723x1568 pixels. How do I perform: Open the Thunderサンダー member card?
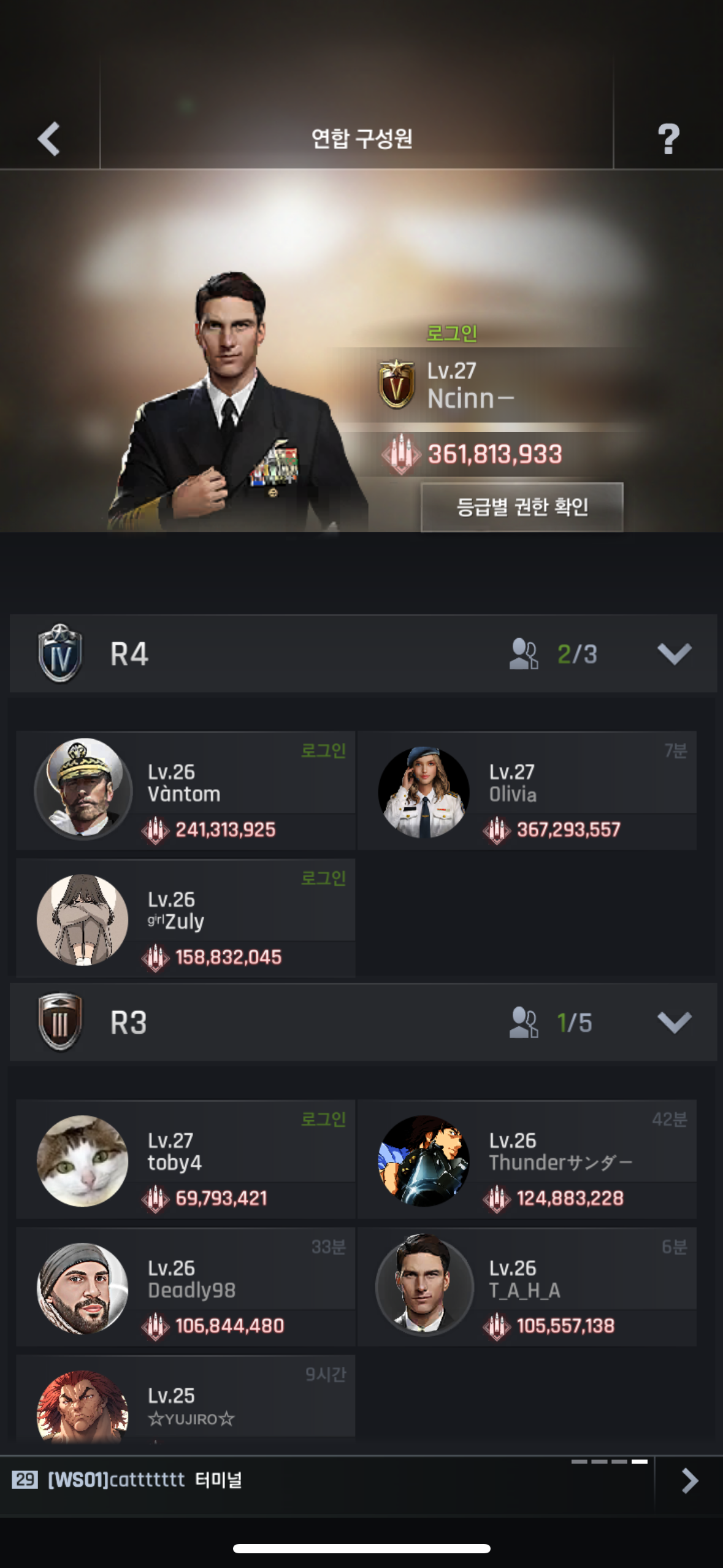tap(526, 1159)
